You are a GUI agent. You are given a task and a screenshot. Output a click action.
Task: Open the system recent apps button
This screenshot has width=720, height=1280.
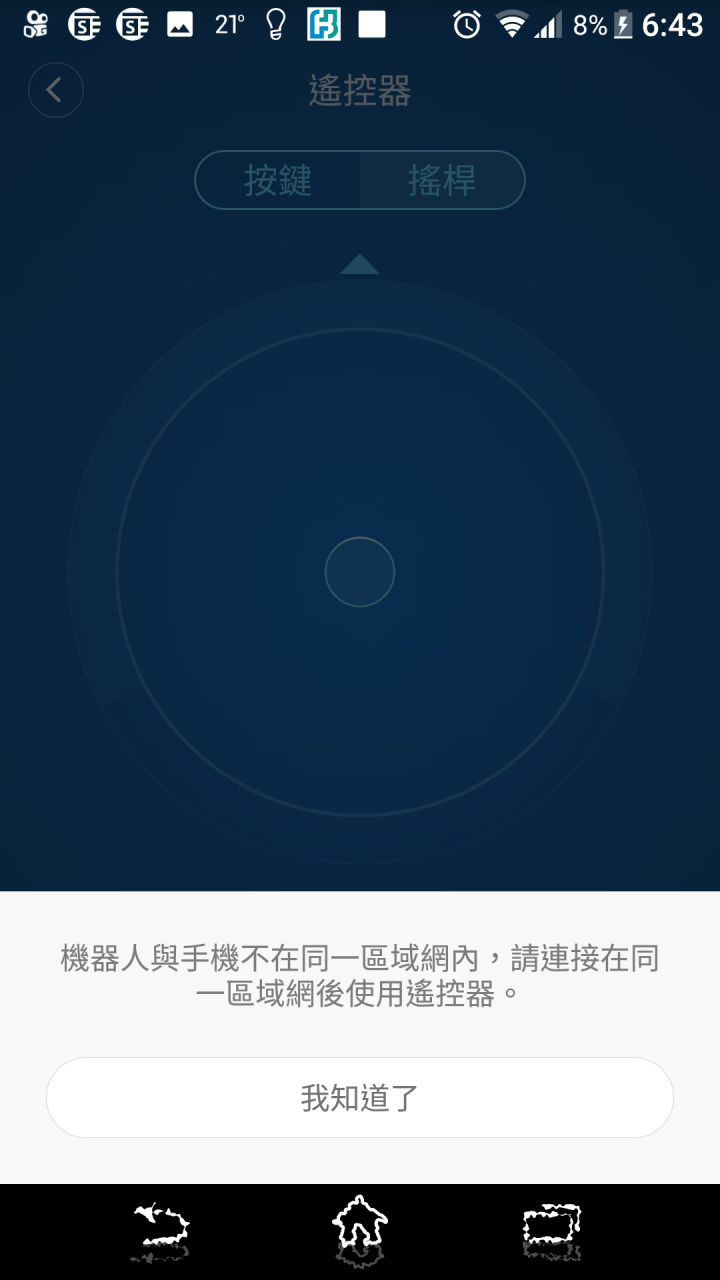tap(551, 1230)
